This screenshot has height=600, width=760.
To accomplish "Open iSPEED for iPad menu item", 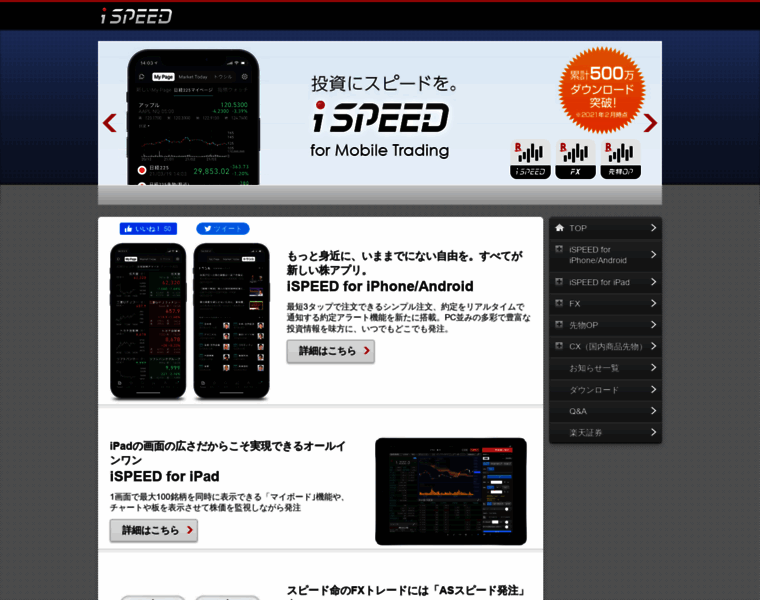I will (x=605, y=282).
